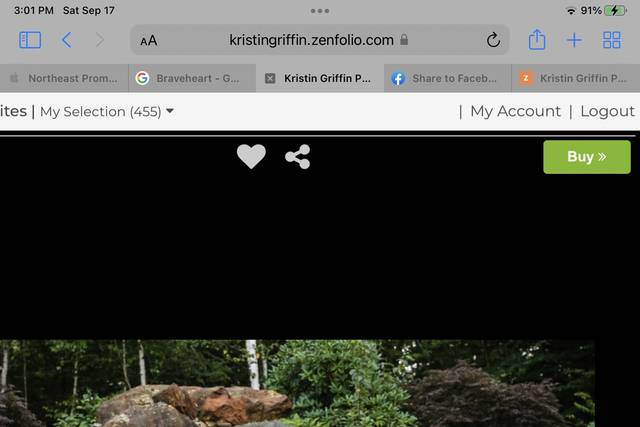Open the Safari sidebar

(x=30, y=40)
